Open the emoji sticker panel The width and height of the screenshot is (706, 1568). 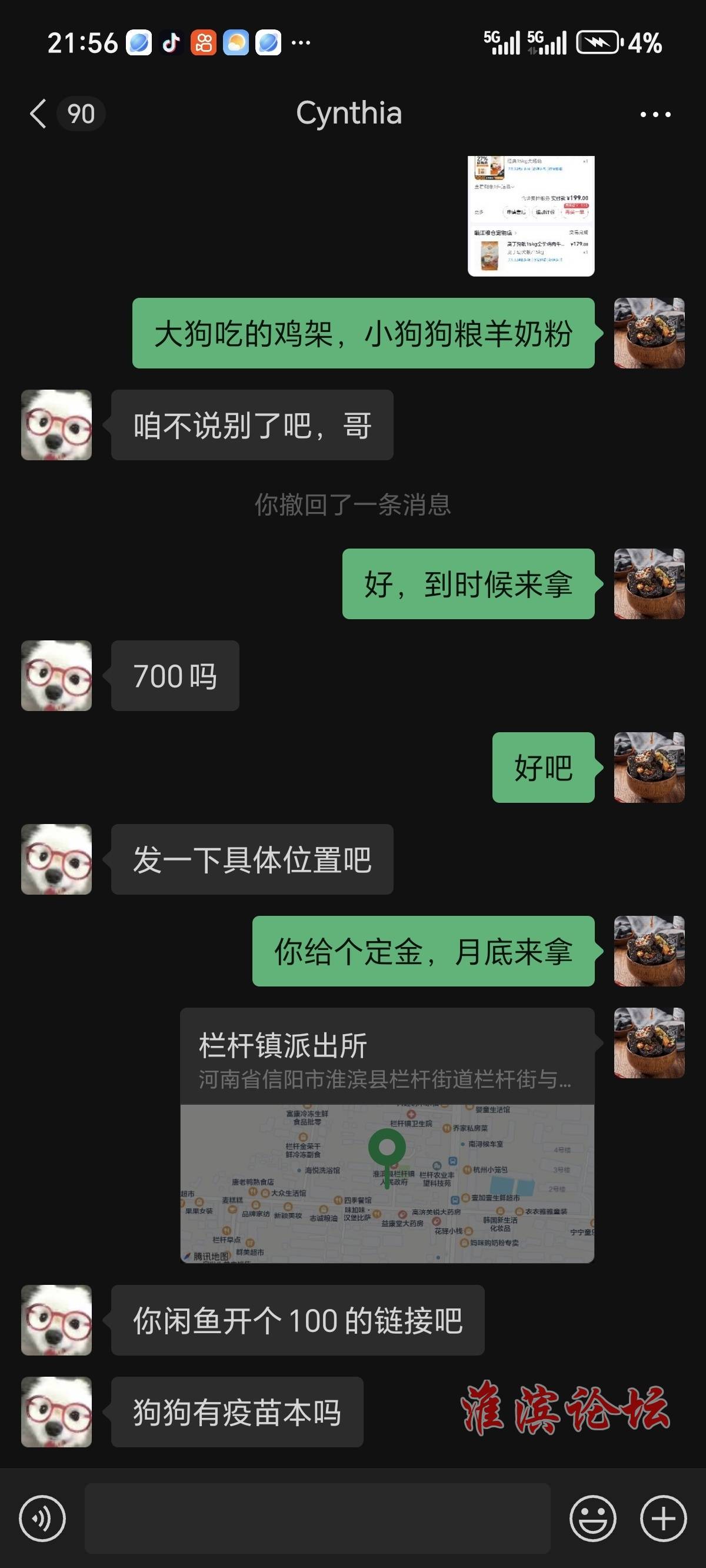tap(593, 1518)
